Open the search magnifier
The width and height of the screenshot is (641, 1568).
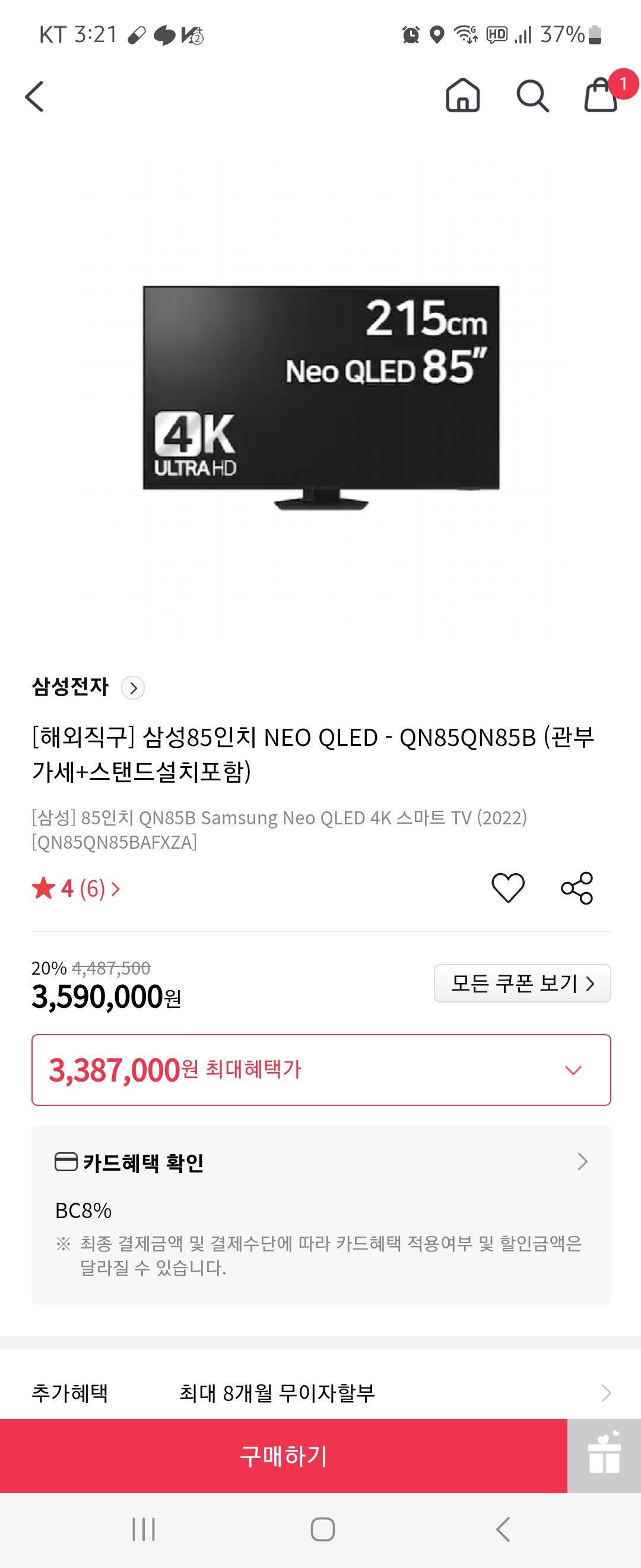pyautogui.click(x=532, y=96)
